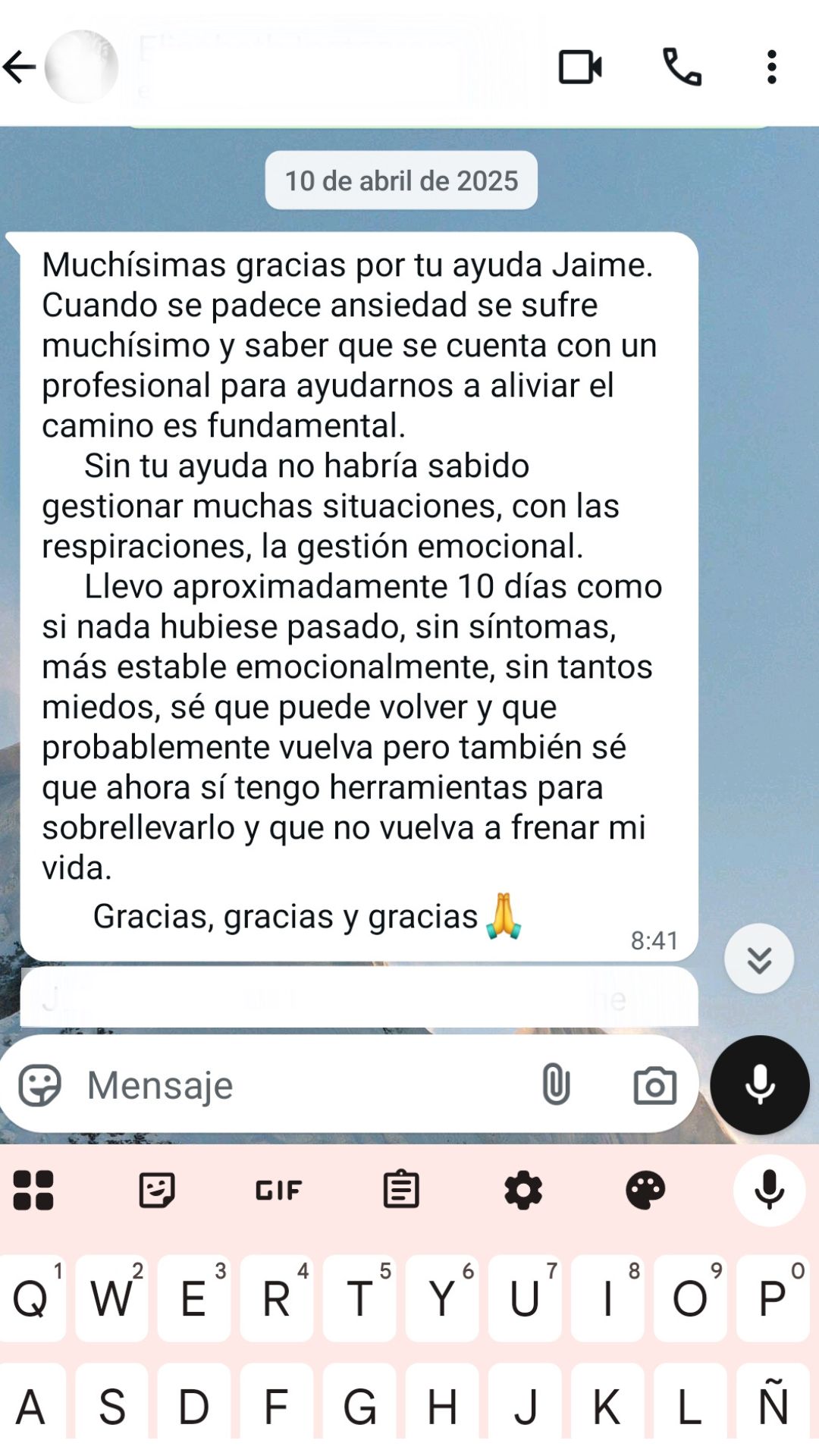Image resolution: width=819 pixels, height=1456 pixels.
Task: Attach a file with the paperclip
Action: coord(556,1084)
